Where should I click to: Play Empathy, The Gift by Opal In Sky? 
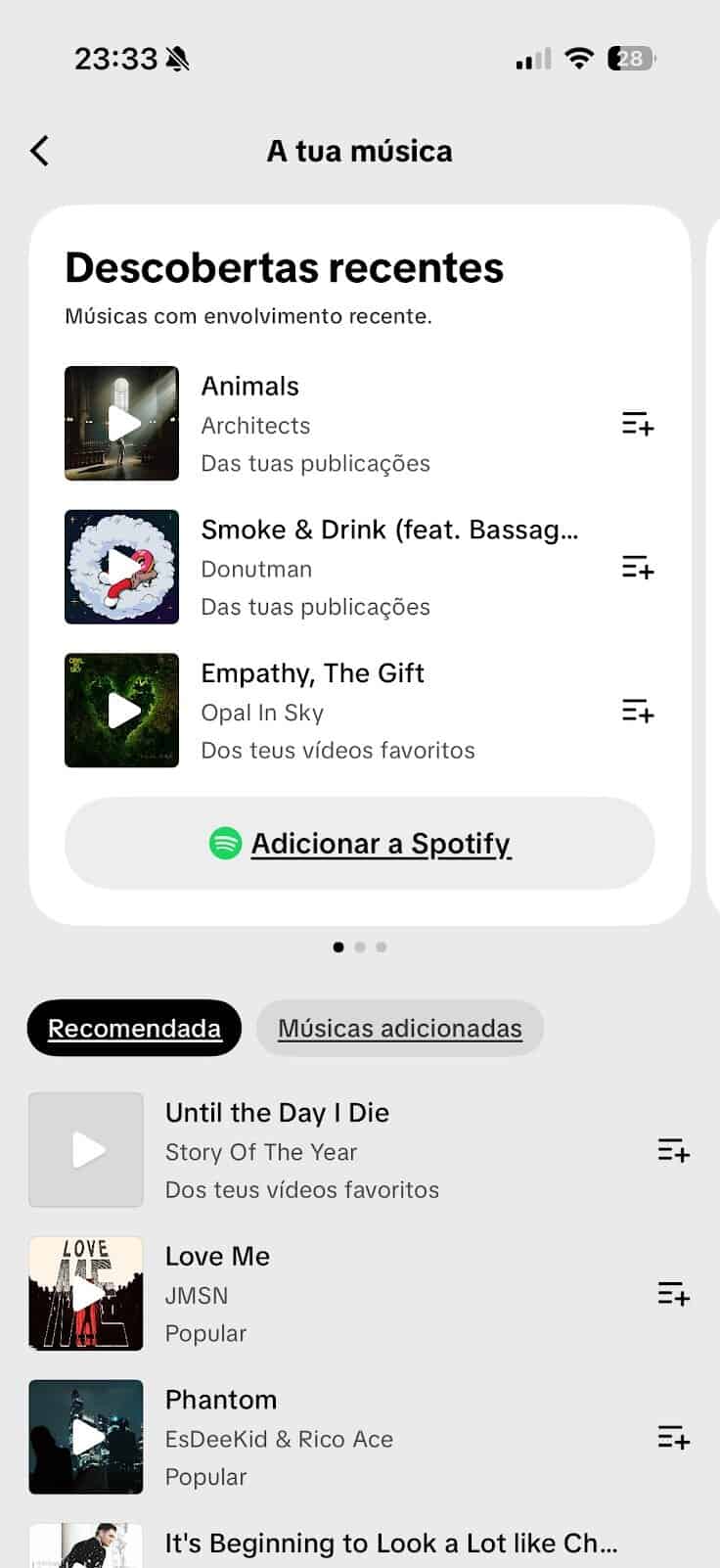tap(121, 711)
